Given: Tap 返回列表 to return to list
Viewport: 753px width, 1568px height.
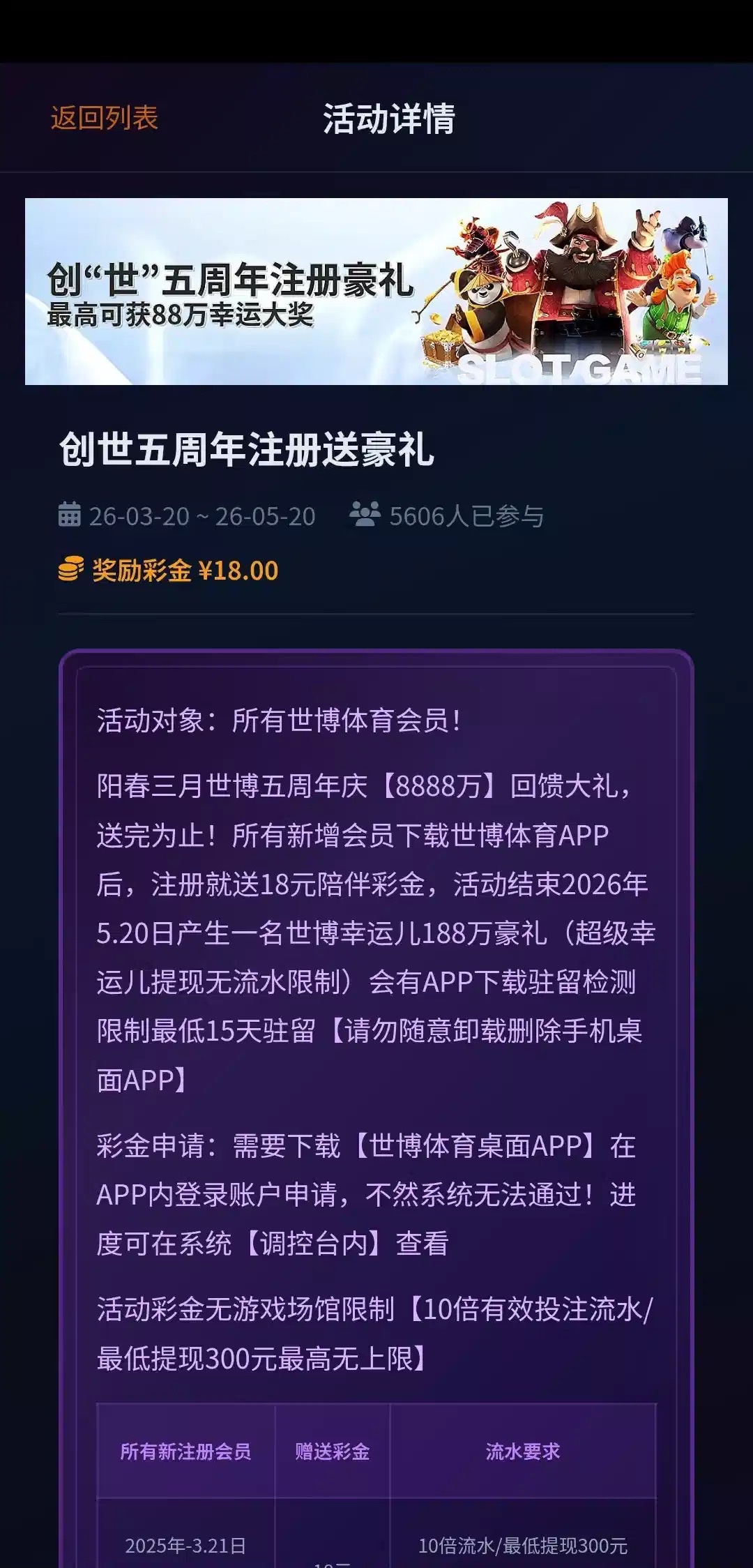Looking at the screenshot, I should click(x=105, y=118).
